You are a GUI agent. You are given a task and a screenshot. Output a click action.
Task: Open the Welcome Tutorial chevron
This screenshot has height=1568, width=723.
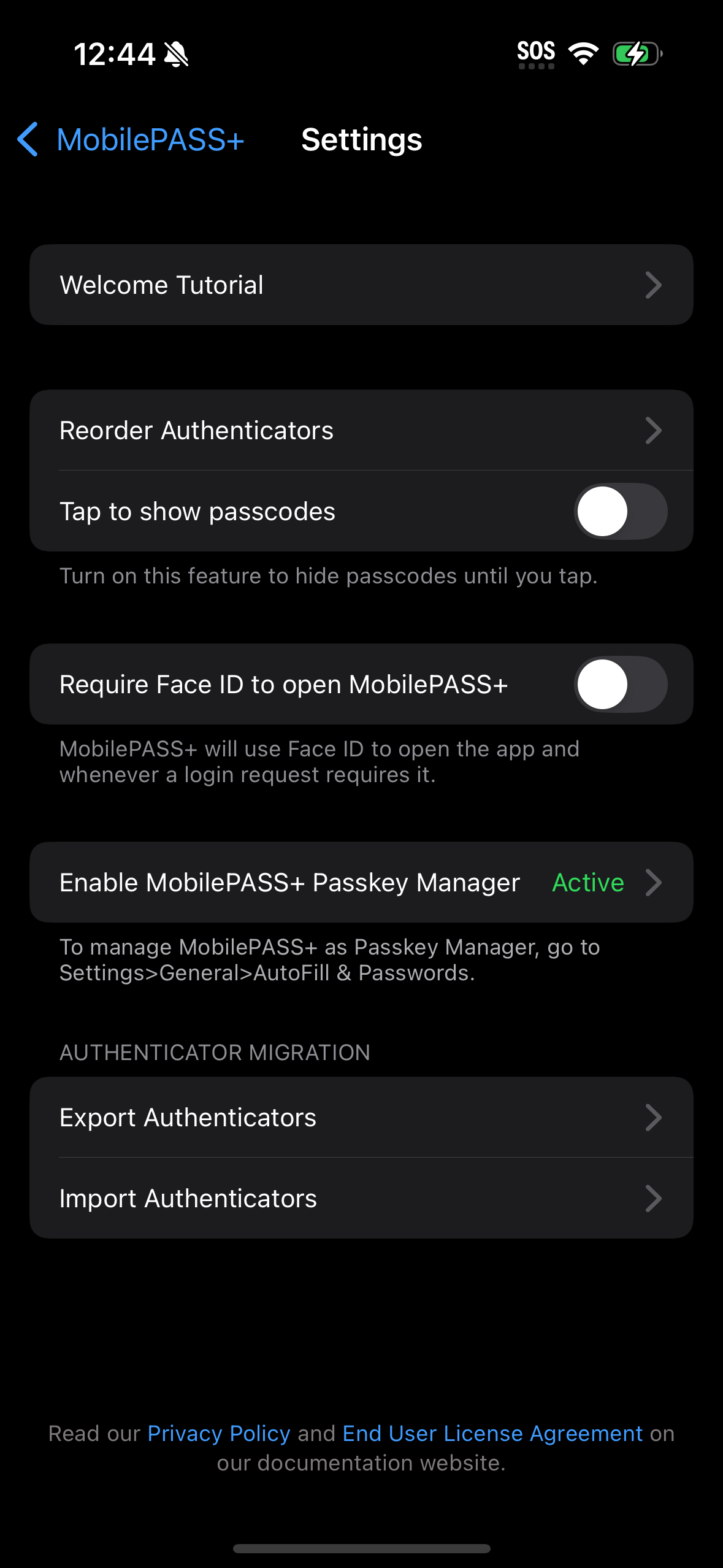click(654, 284)
